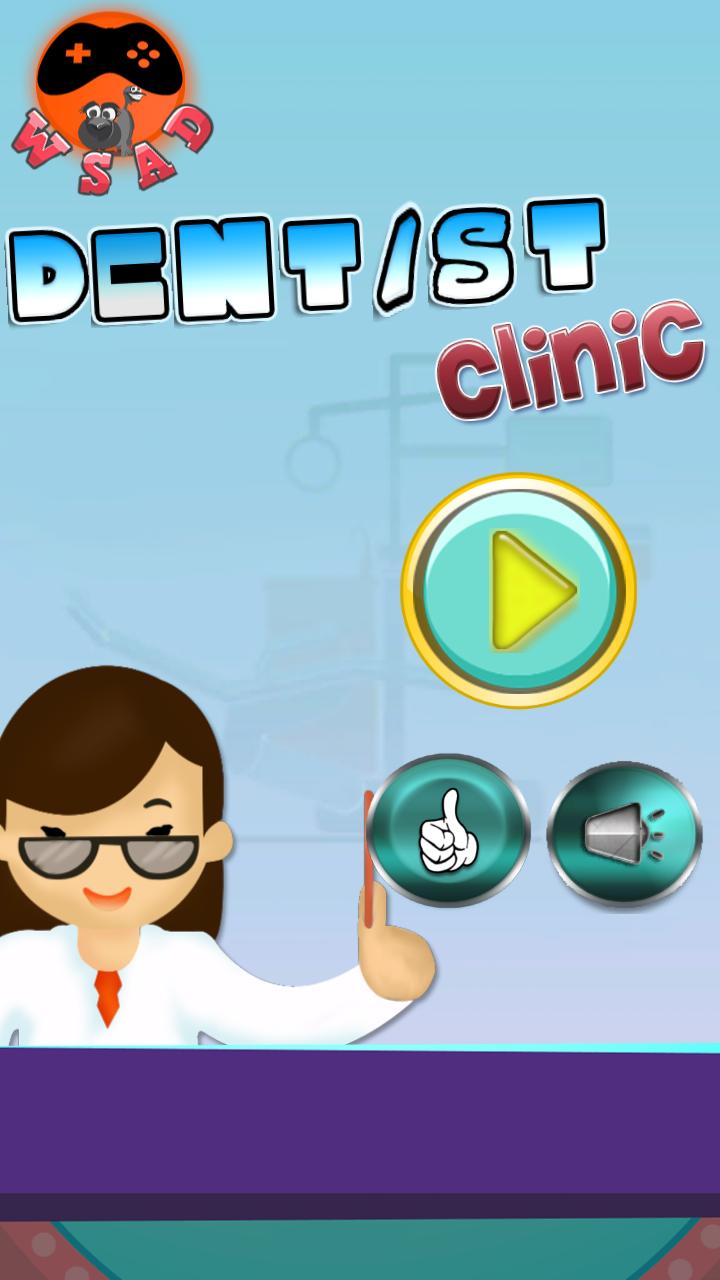
Task: Tap the thumbs-up rate button
Action: (447, 830)
